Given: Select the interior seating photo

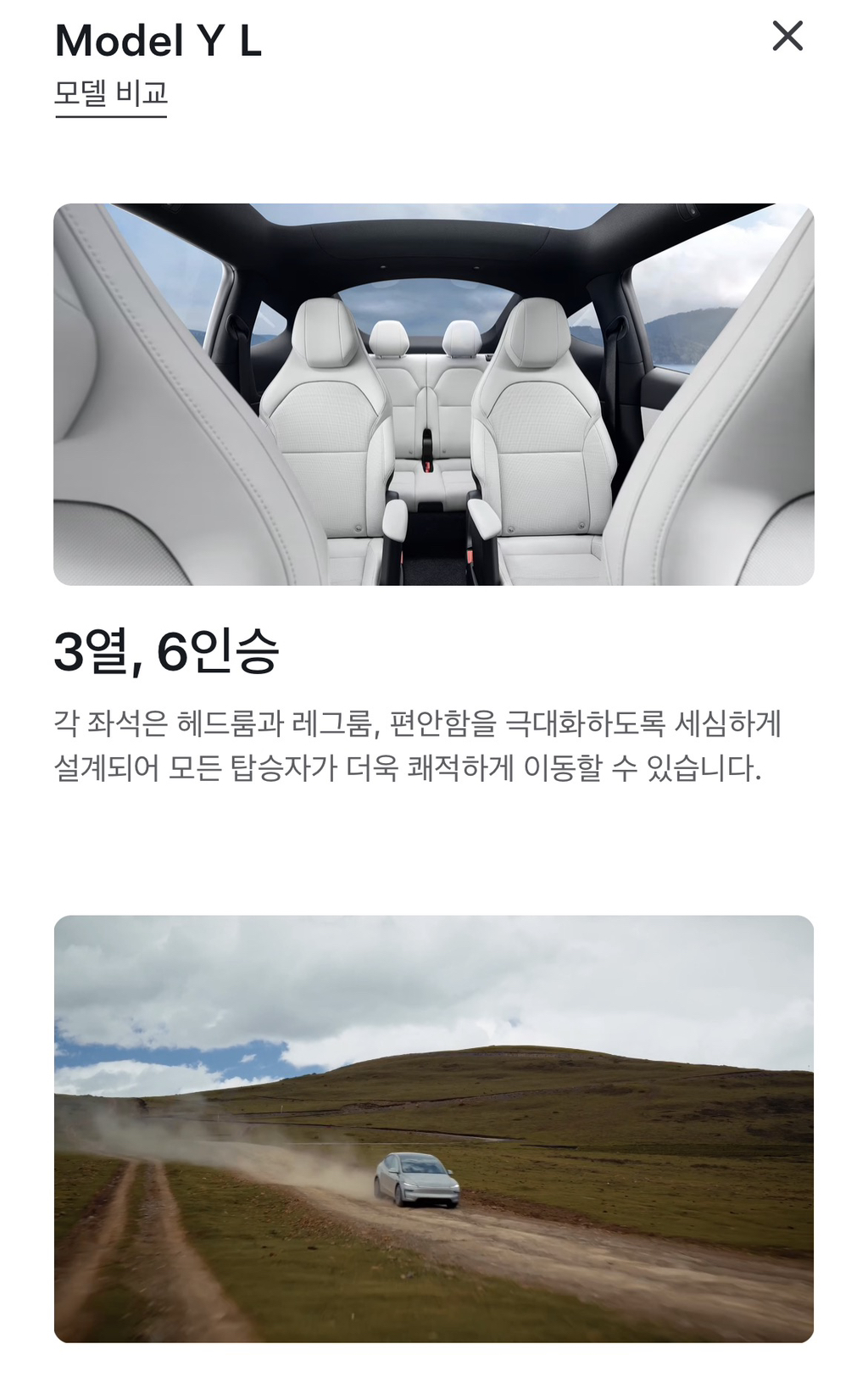Looking at the screenshot, I should pyautogui.click(x=434, y=393).
